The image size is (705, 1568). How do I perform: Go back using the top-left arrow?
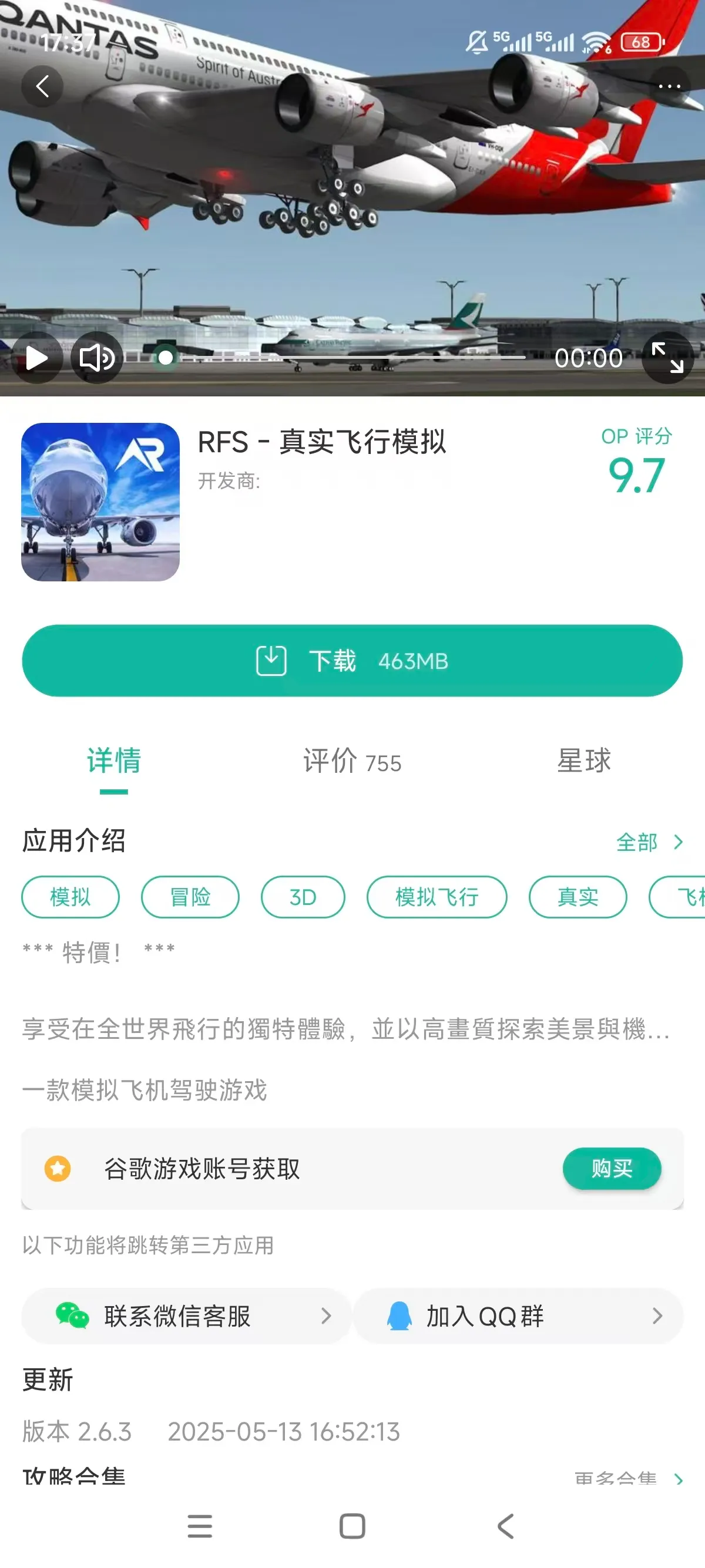42,86
